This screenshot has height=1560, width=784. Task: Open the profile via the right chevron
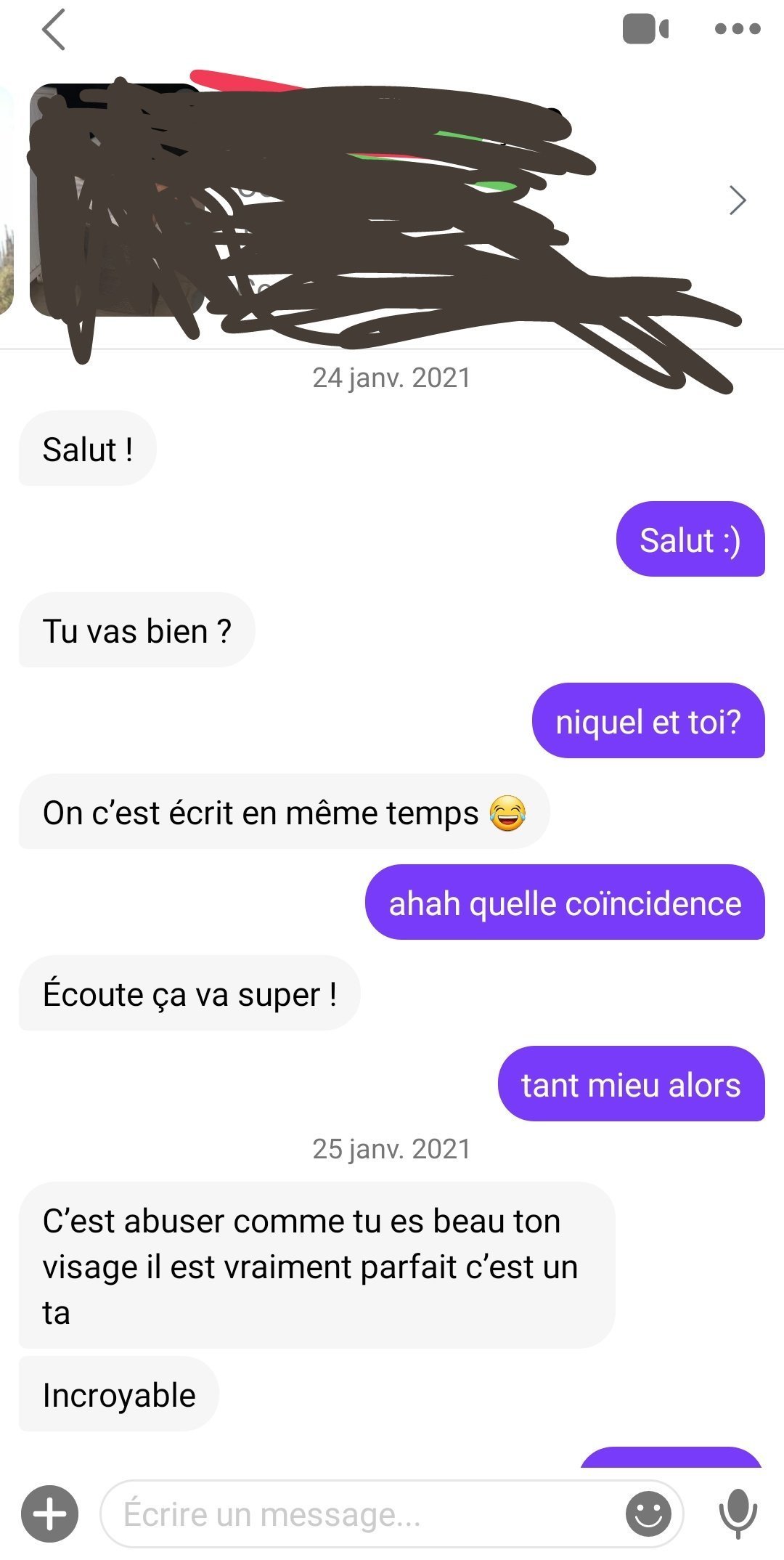coord(738,200)
